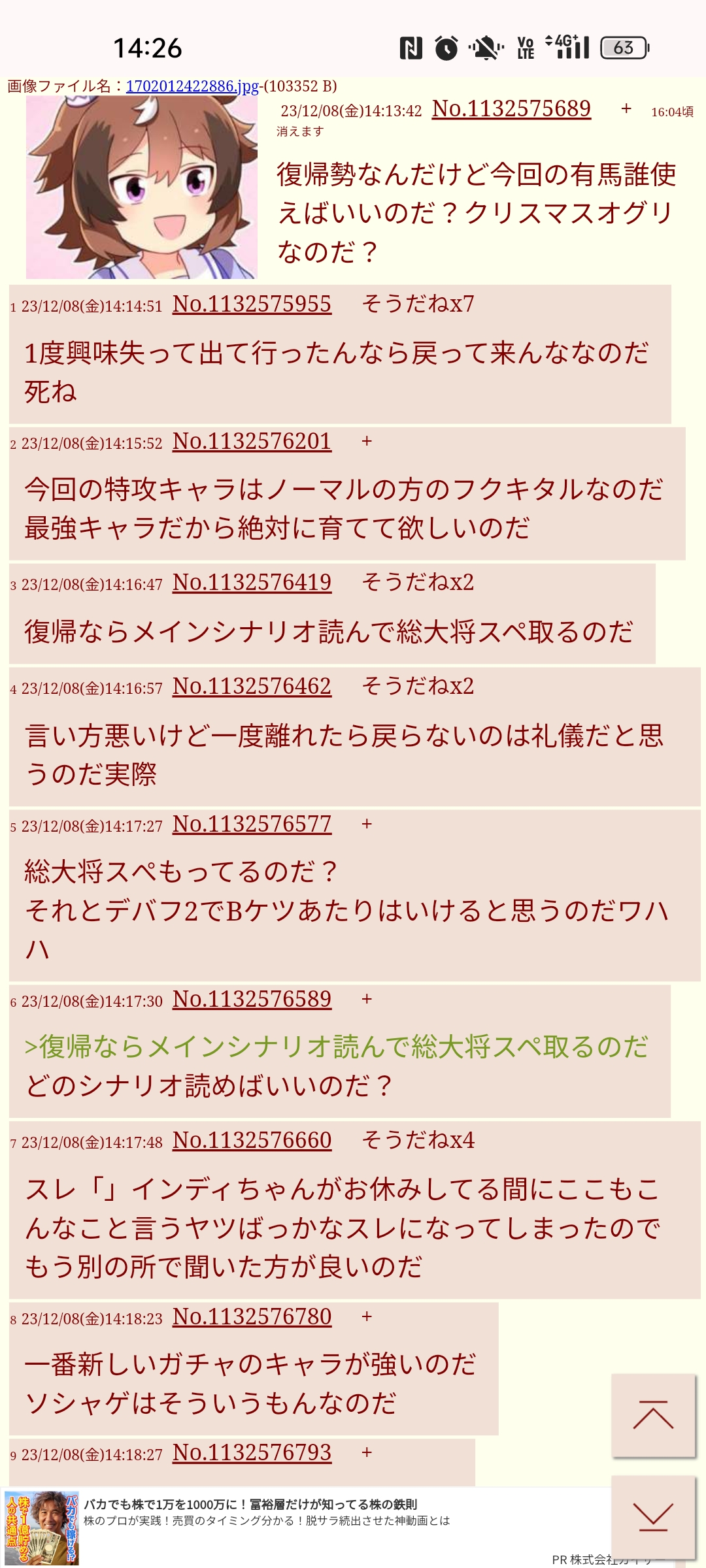Open reply No.1132576201

tap(252, 442)
